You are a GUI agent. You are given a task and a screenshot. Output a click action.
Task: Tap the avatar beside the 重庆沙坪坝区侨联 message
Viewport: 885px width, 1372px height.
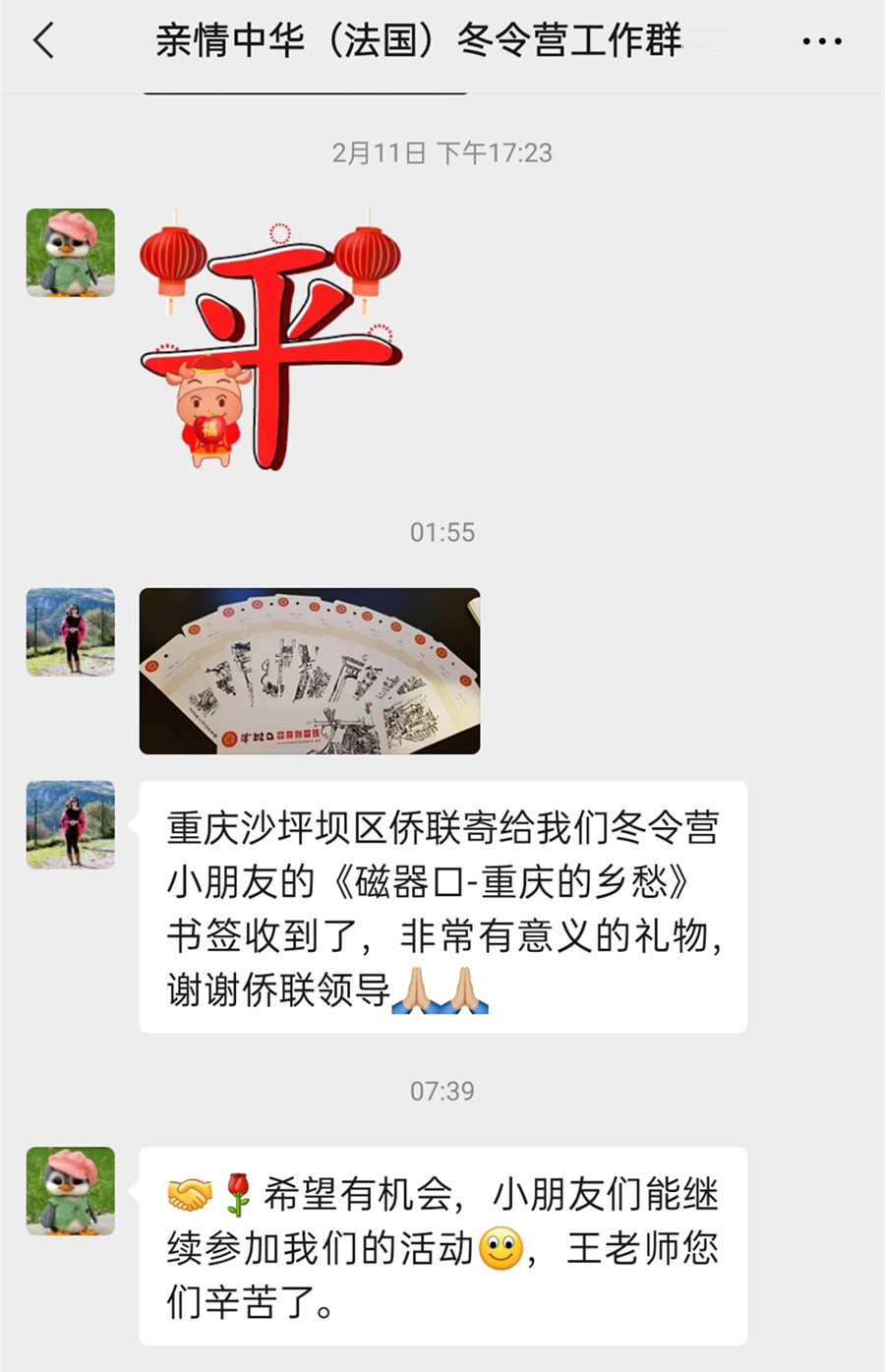71,824
